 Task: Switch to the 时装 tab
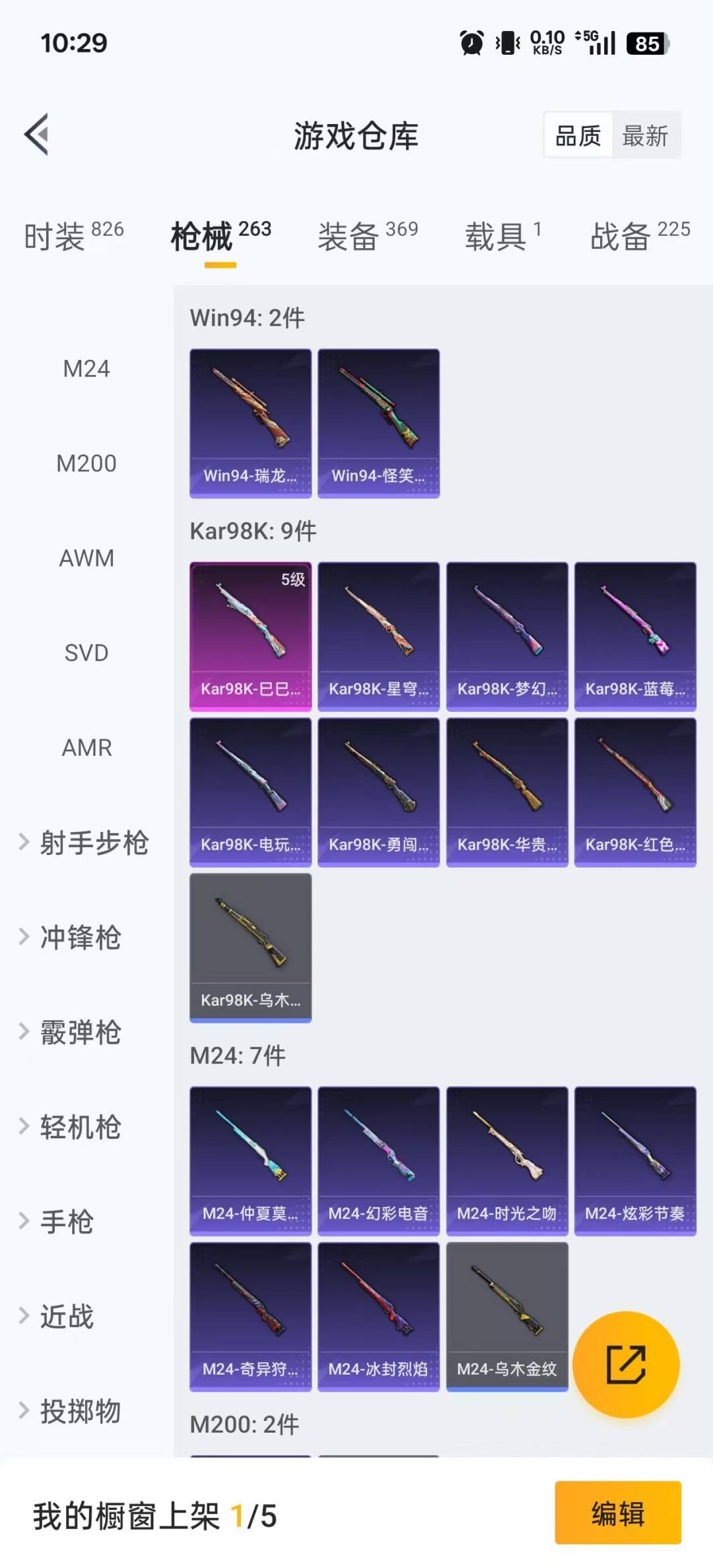(x=73, y=236)
